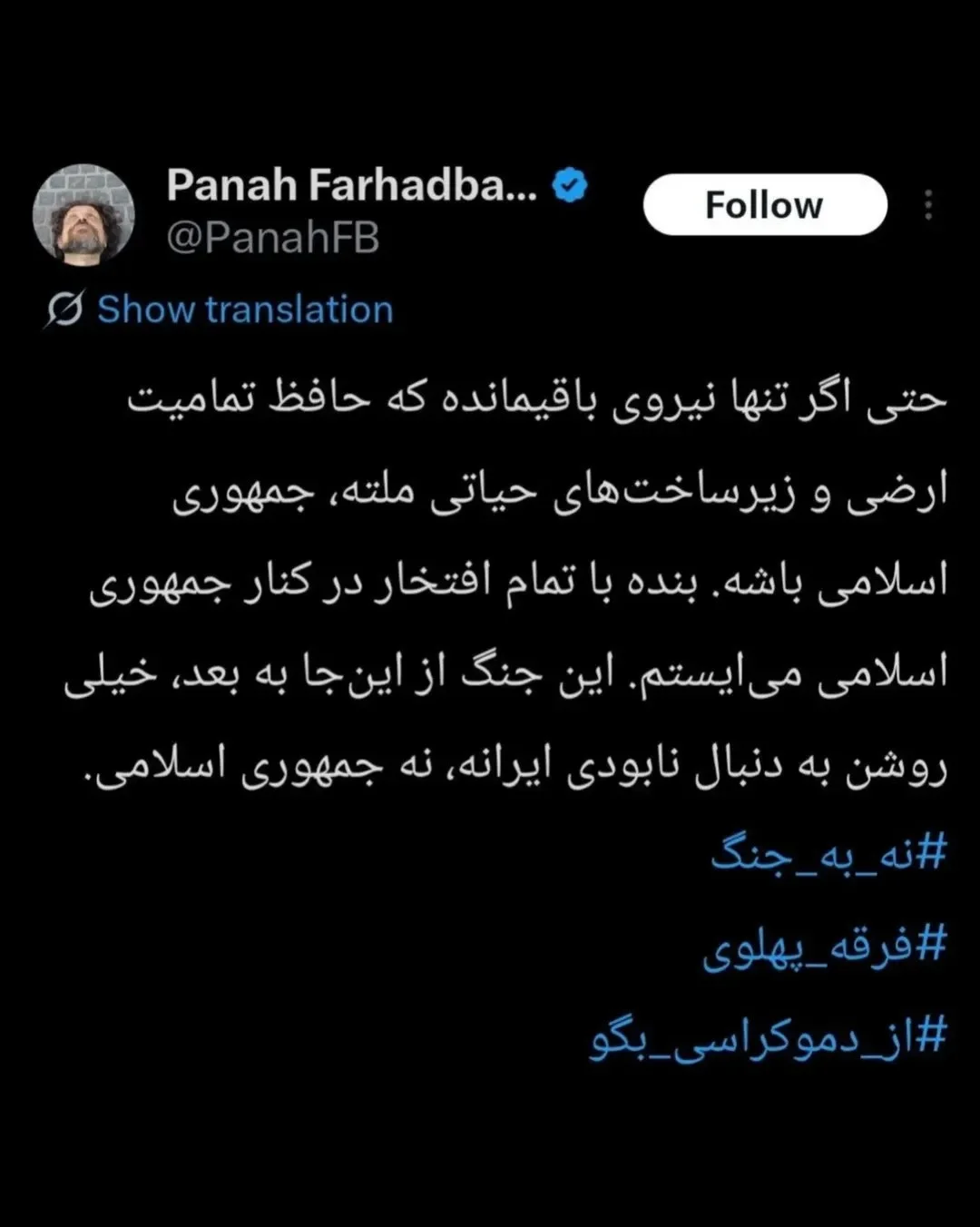Open Panah Farhadba's profile picture
The width and height of the screenshot is (980, 1227).
coord(83,215)
